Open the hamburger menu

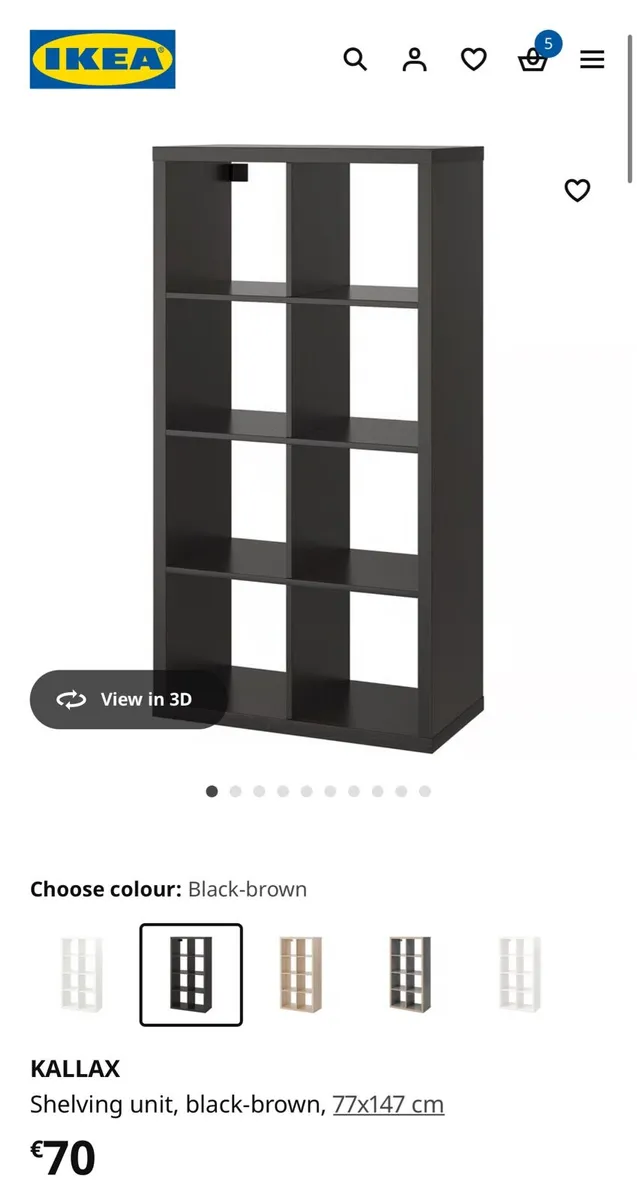[592, 59]
